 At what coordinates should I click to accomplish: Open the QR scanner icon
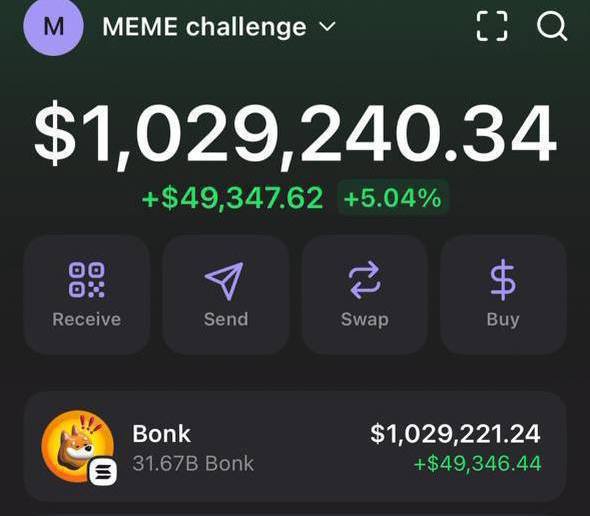click(x=492, y=26)
